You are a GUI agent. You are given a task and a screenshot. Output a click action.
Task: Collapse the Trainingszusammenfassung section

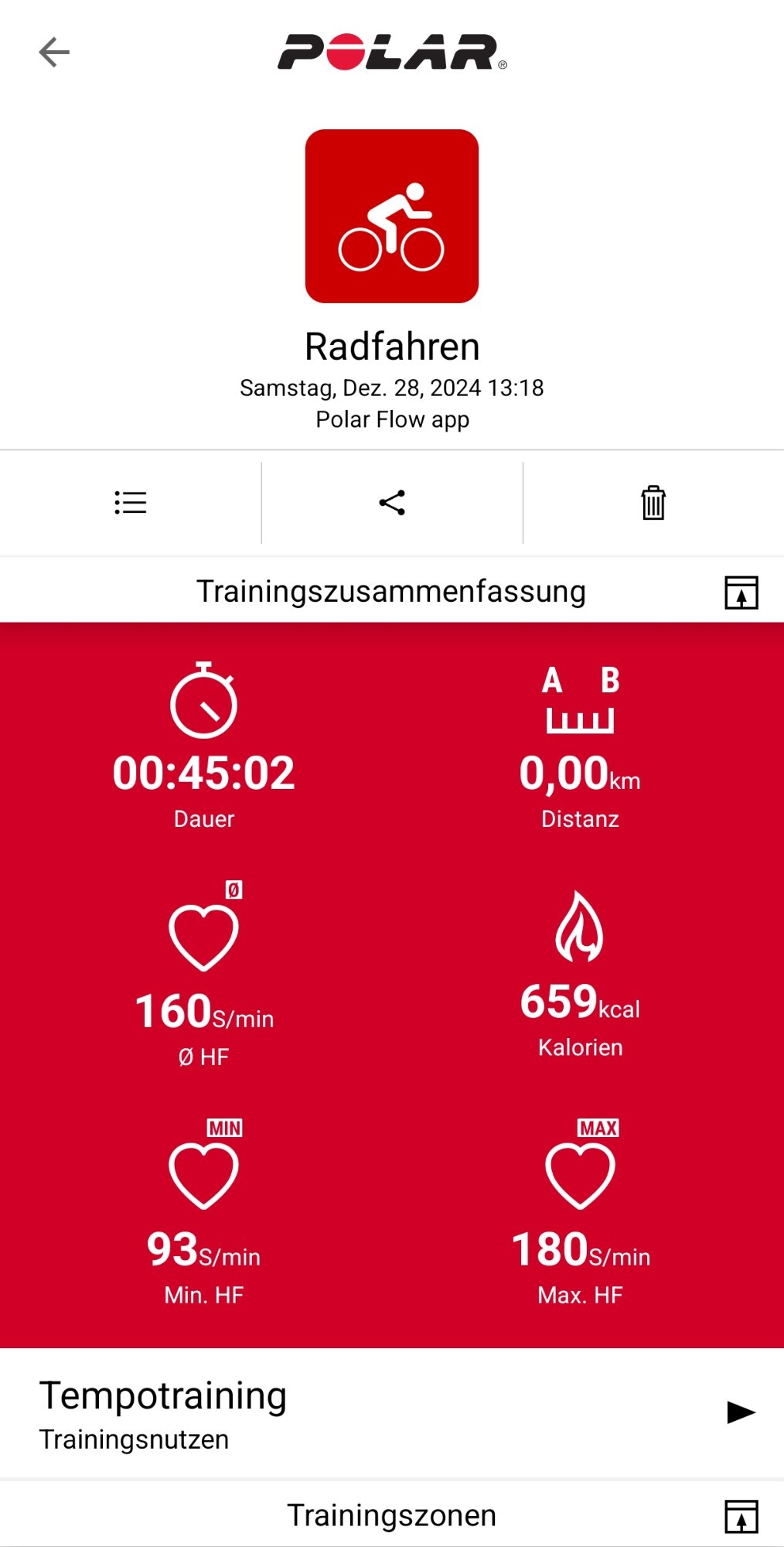tap(741, 593)
